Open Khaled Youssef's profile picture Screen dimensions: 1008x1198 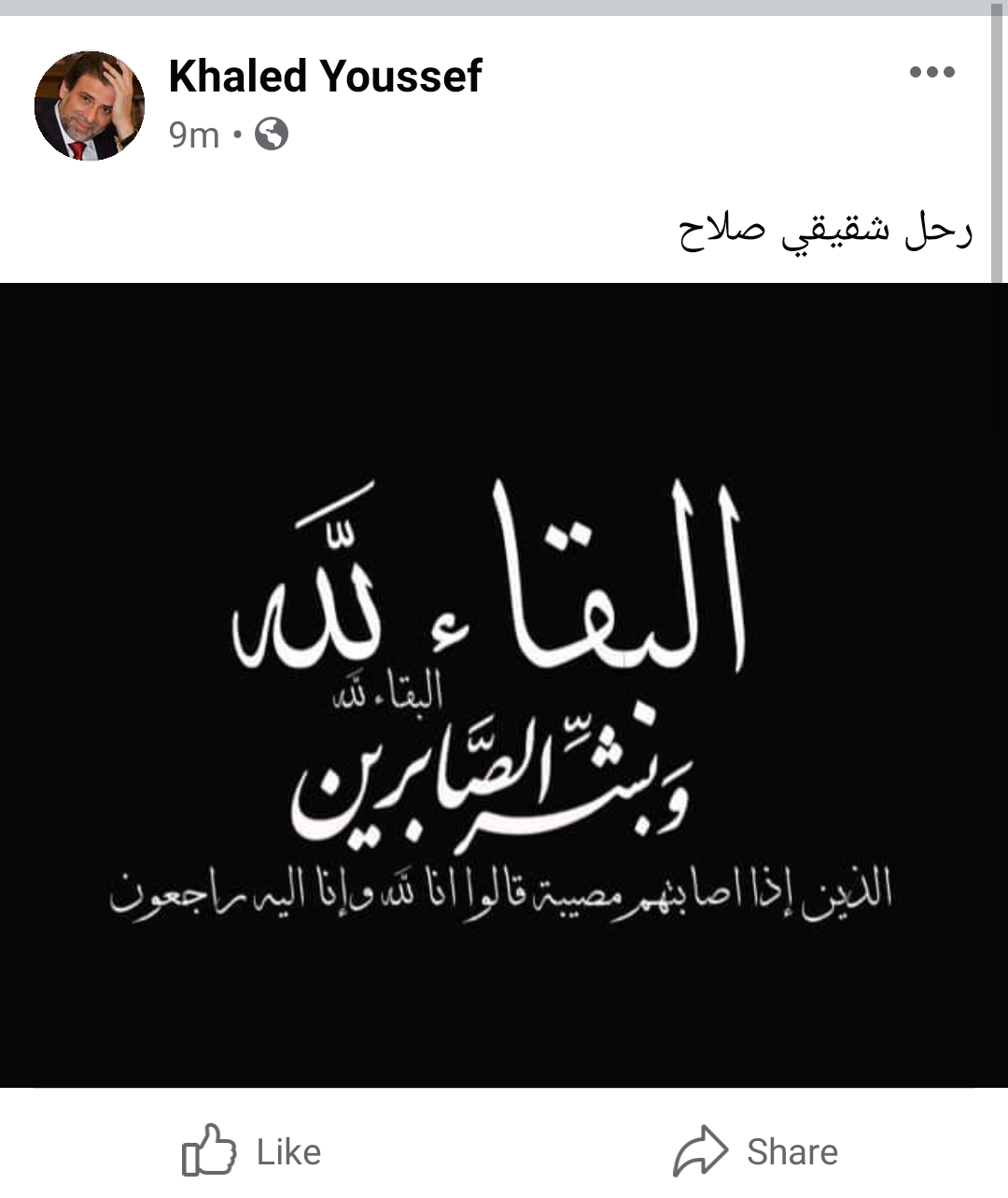pos(90,106)
